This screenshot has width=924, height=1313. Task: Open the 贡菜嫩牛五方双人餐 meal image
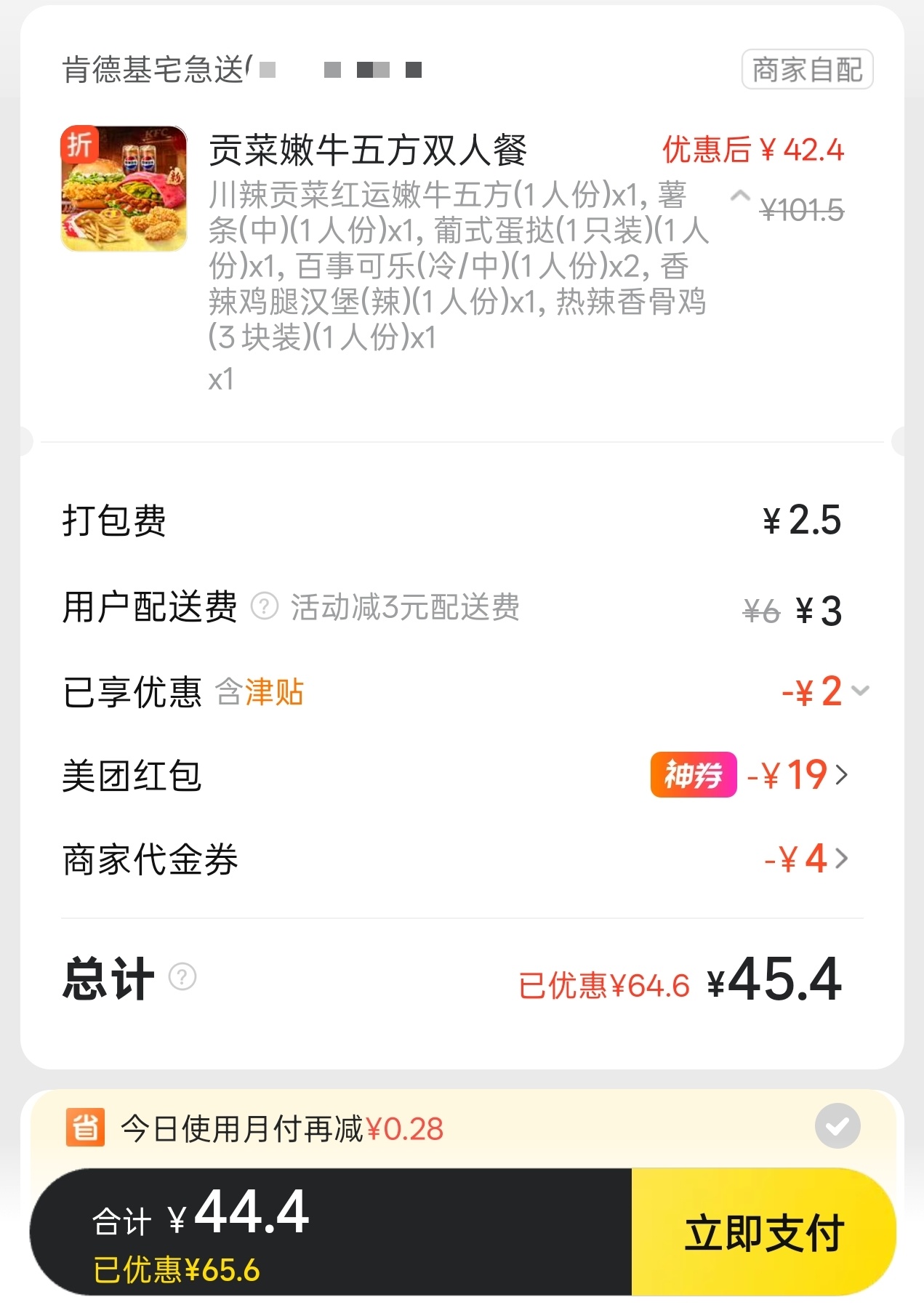pyautogui.click(x=124, y=188)
